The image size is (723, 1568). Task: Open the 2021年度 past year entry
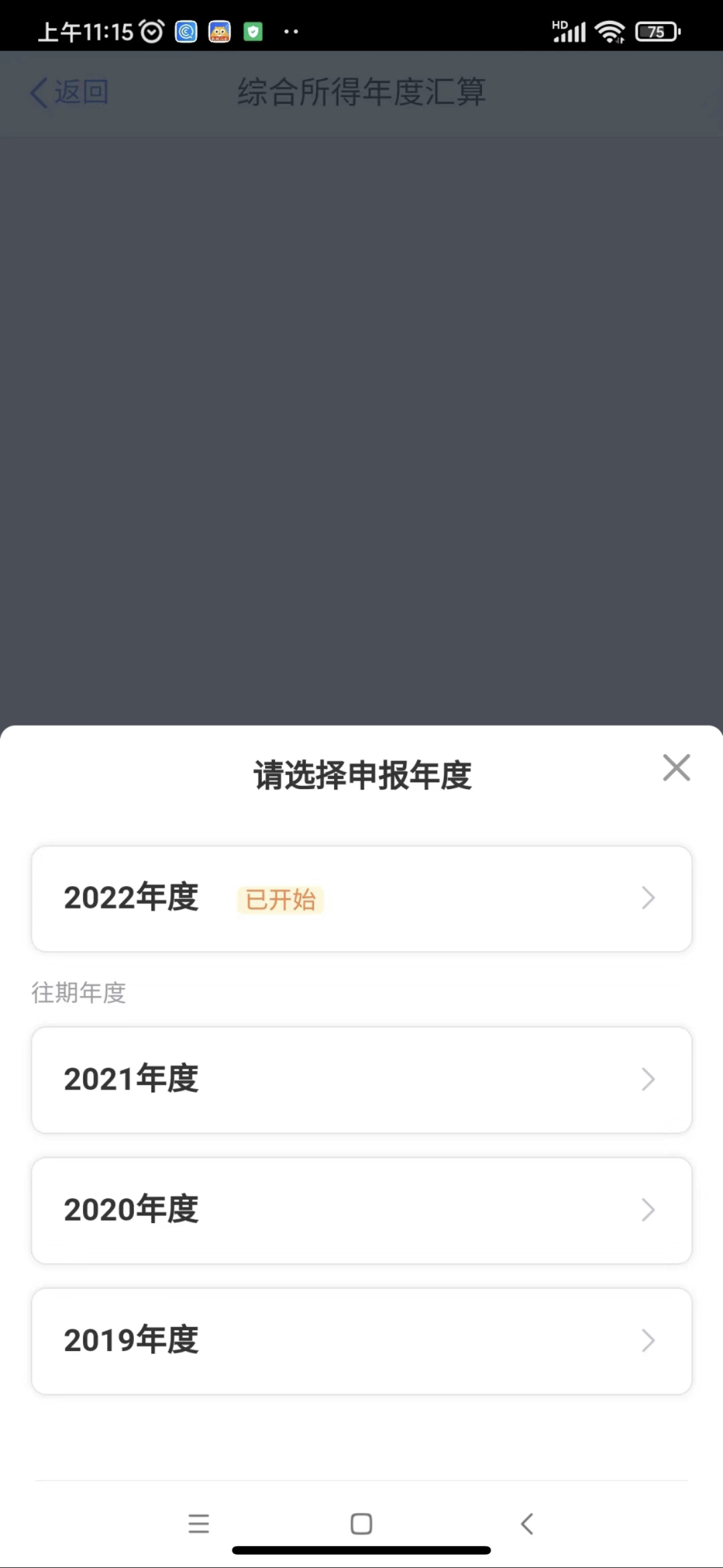tap(361, 1080)
